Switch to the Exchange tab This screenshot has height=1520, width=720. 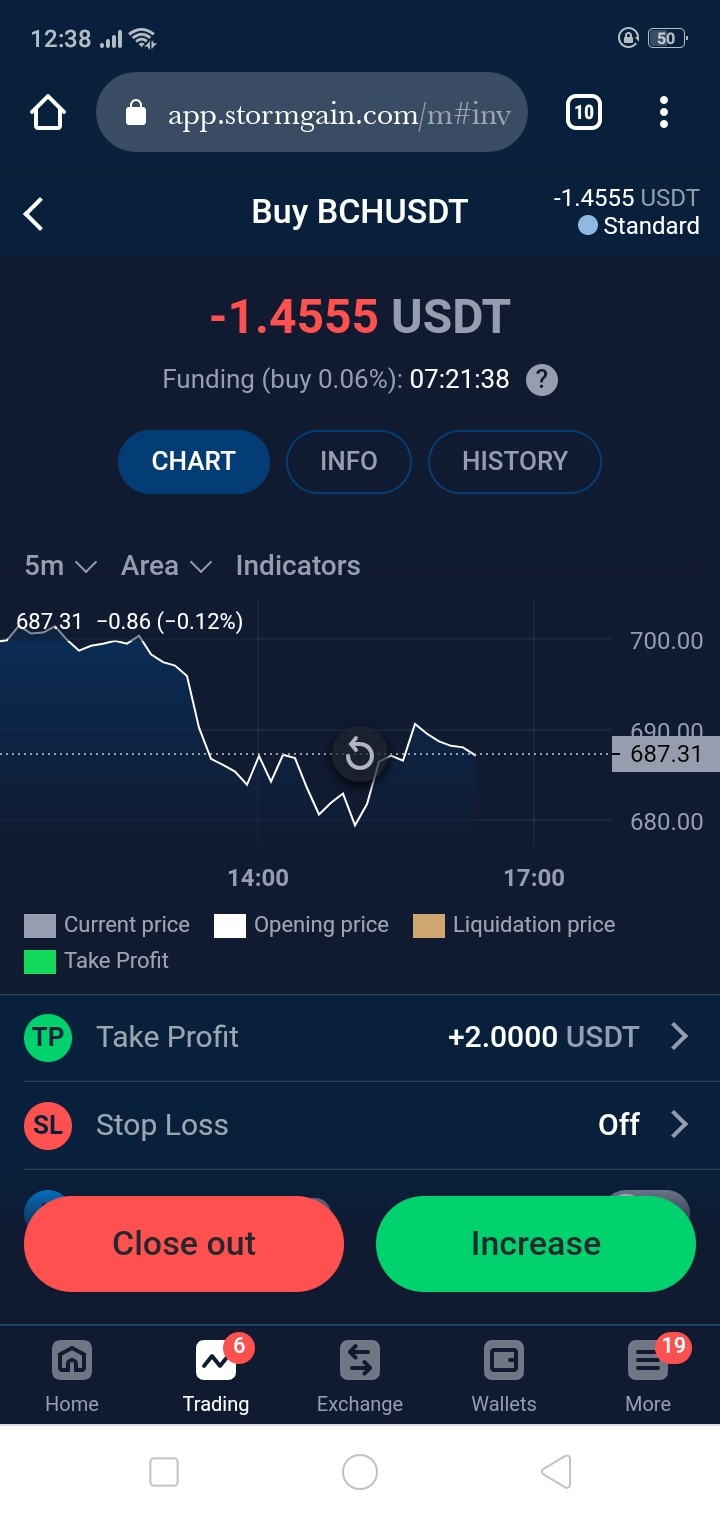tap(360, 1376)
